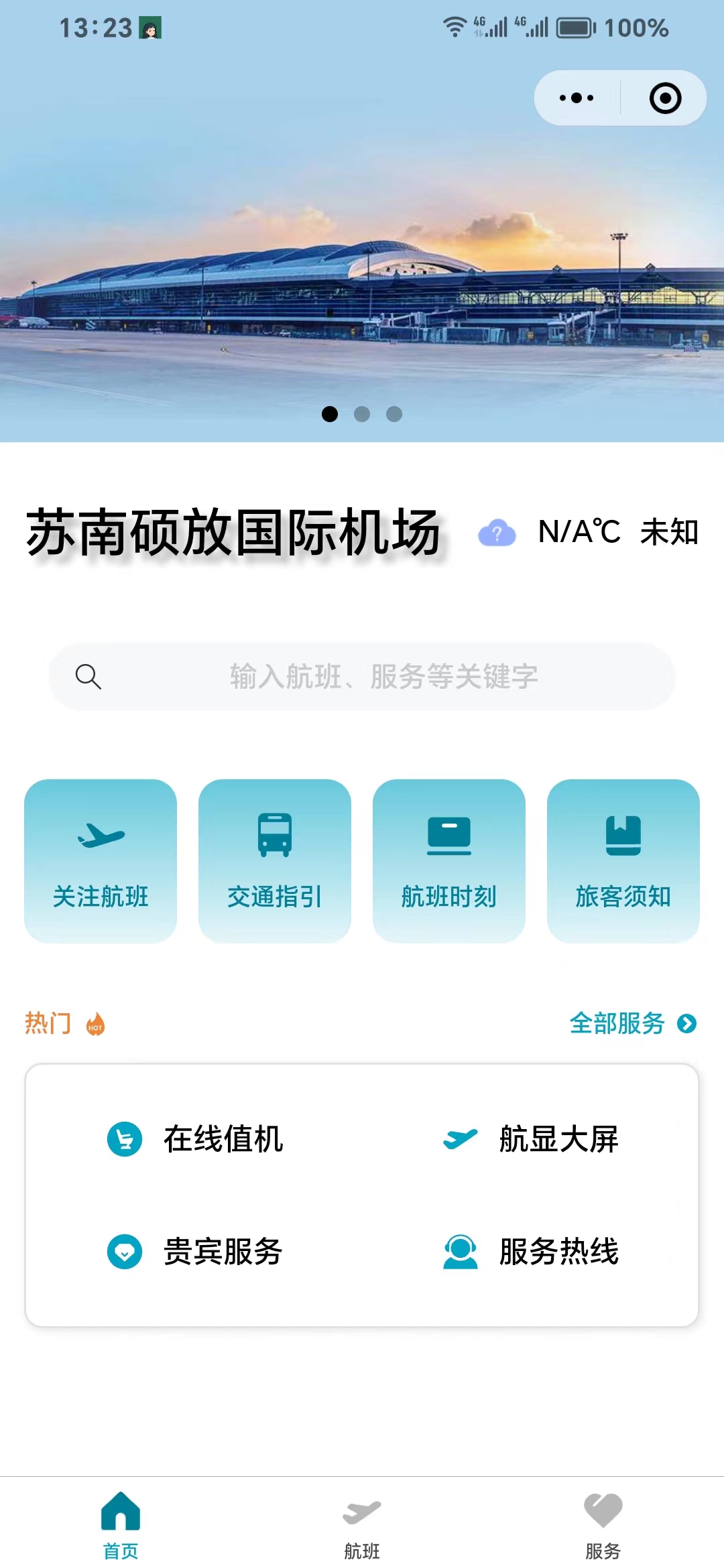Viewport: 724px width, 1568px height.
Task: Tap the weather cloud icon beside airport name
Action: click(x=496, y=533)
